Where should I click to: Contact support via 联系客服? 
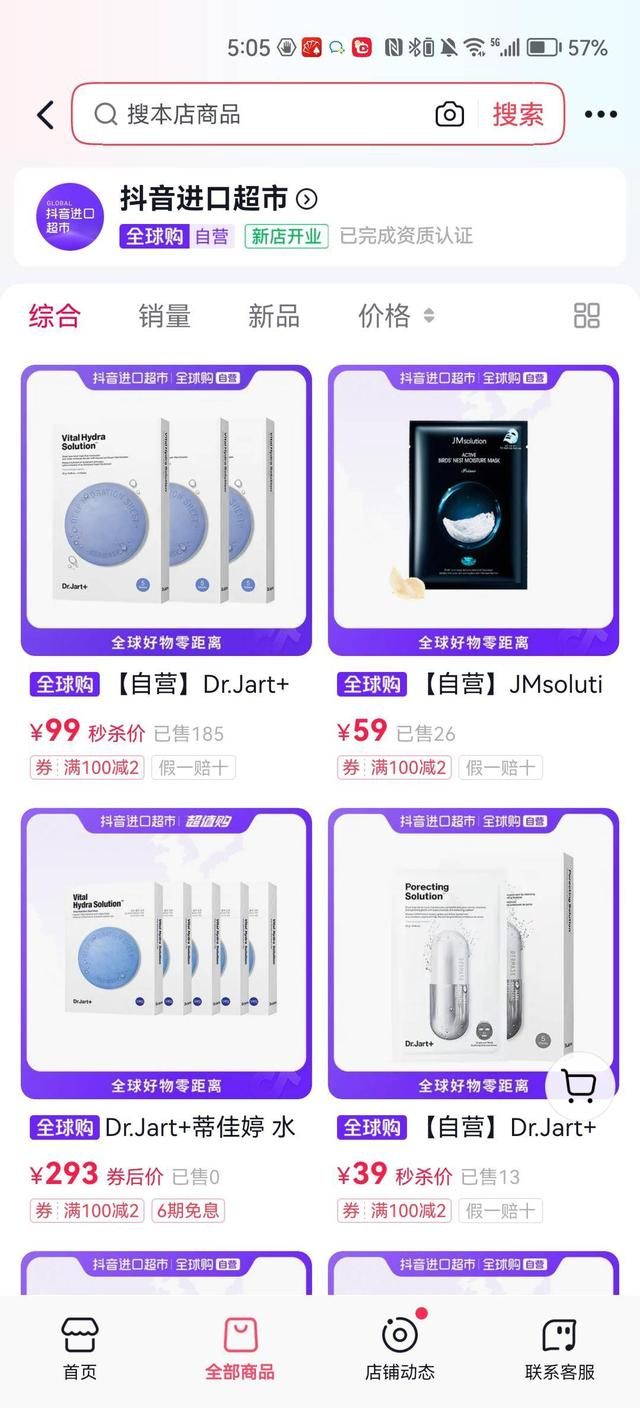559,1348
